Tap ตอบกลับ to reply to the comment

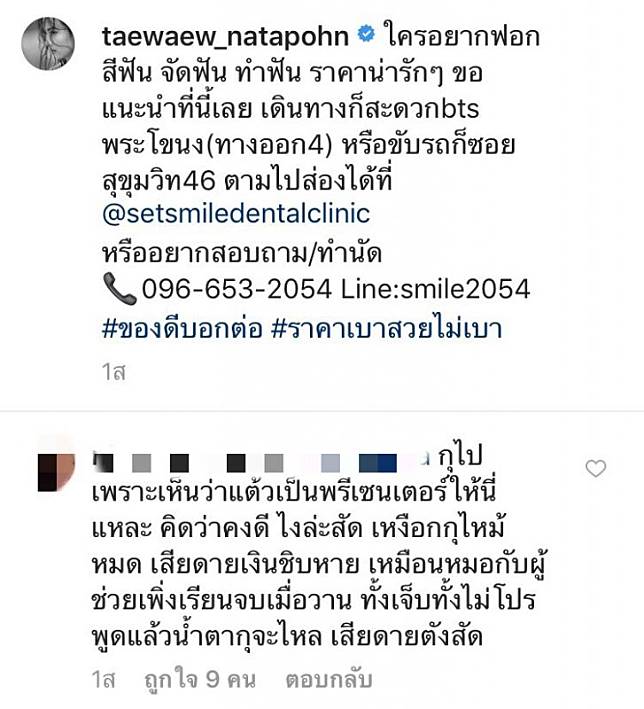point(329,679)
